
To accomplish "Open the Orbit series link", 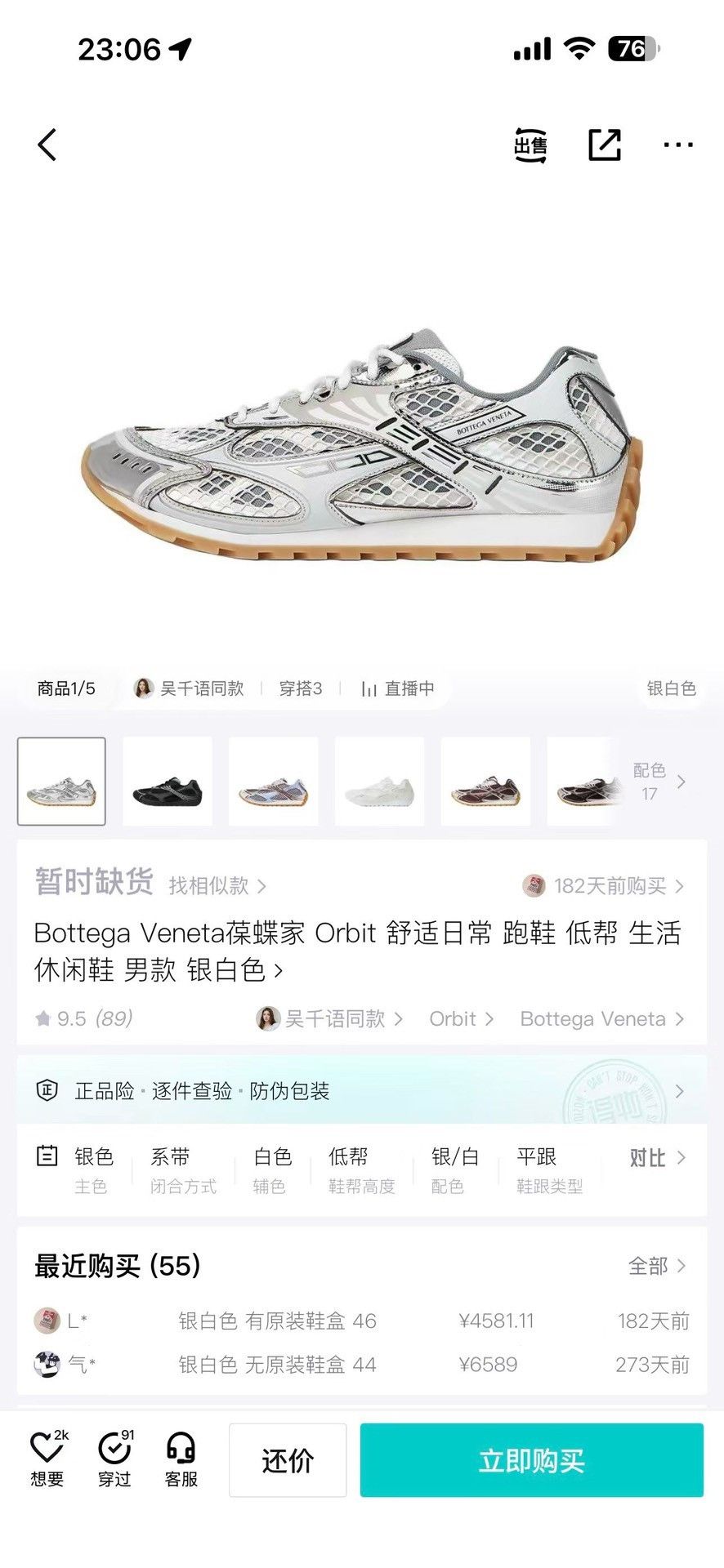I will pyautogui.click(x=462, y=1018).
